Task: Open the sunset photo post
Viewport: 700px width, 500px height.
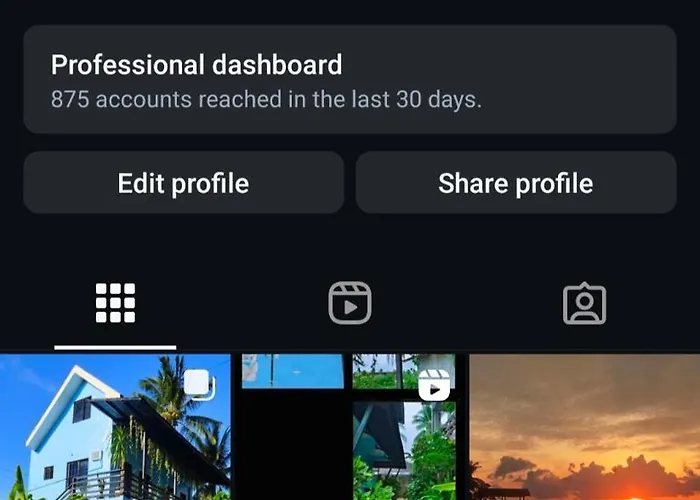Action: pyautogui.click(x=584, y=430)
